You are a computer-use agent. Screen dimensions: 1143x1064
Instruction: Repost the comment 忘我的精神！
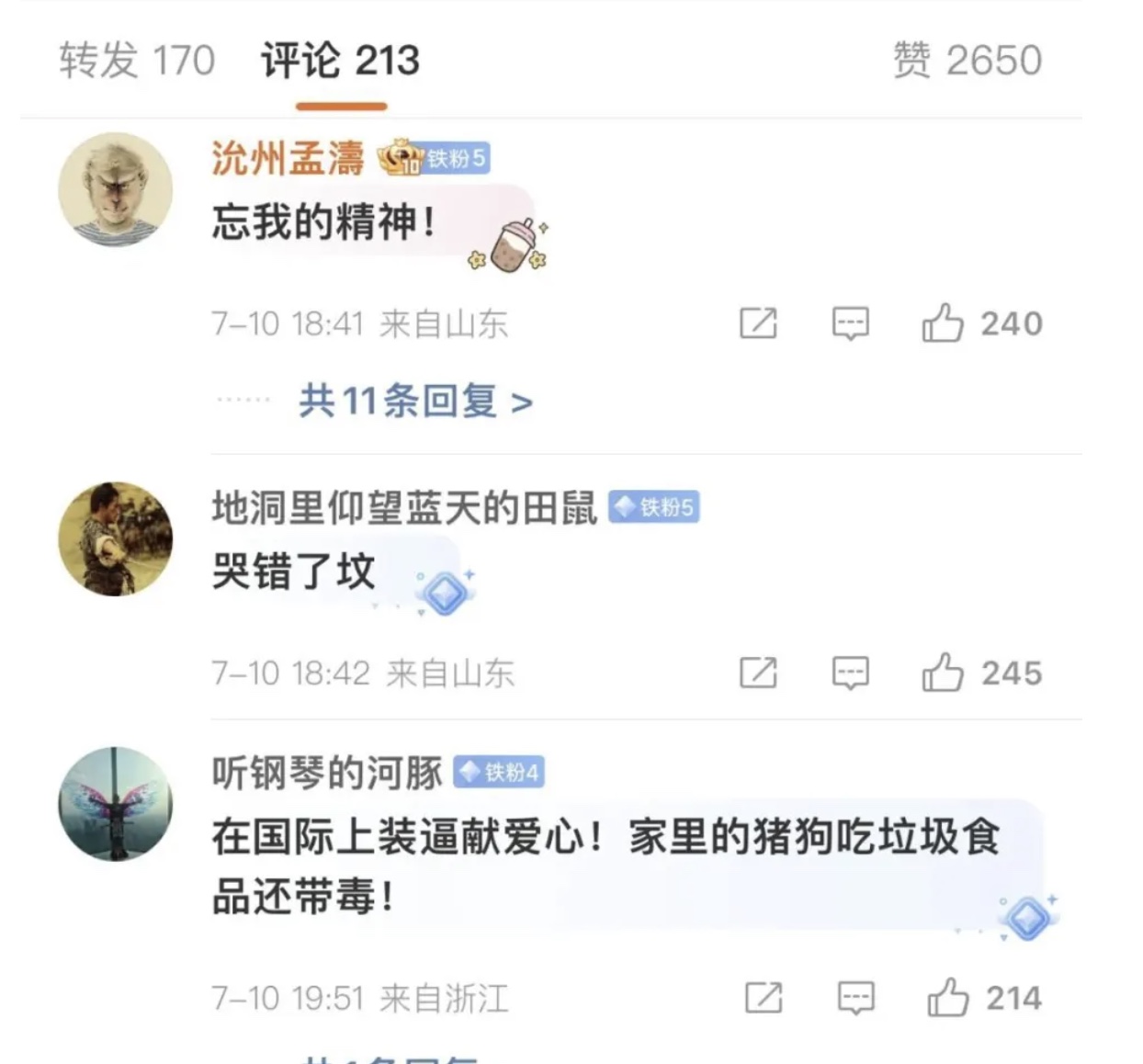[x=758, y=323]
